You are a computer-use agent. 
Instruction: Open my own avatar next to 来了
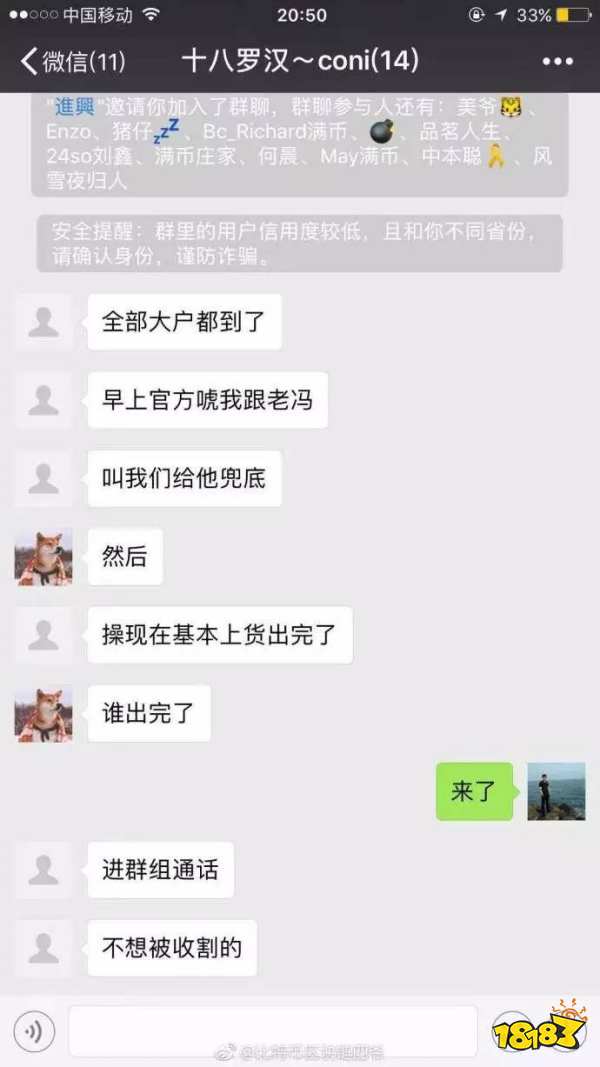pyautogui.click(x=556, y=792)
